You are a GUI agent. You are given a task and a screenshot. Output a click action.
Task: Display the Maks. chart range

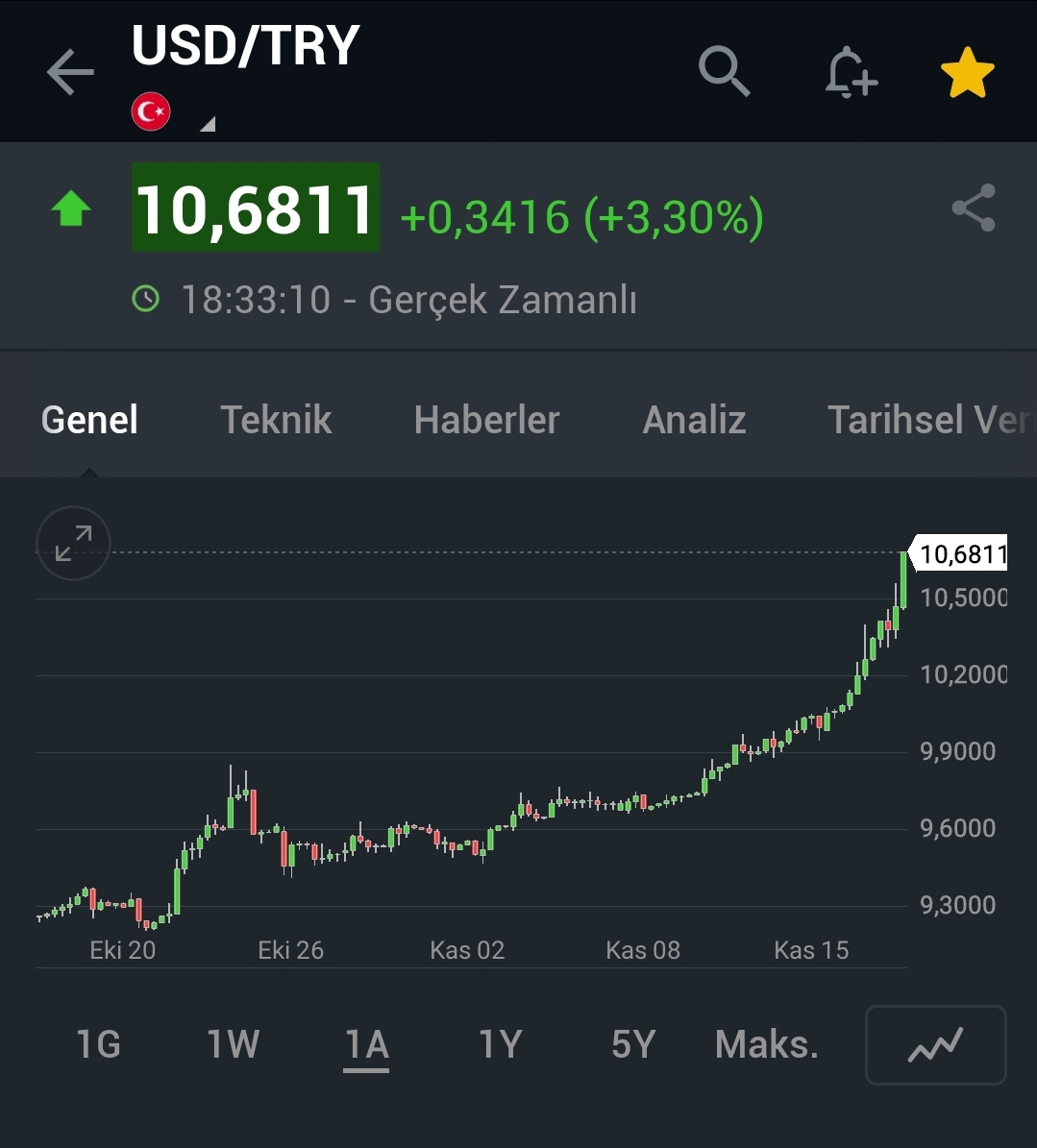tap(766, 1044)
